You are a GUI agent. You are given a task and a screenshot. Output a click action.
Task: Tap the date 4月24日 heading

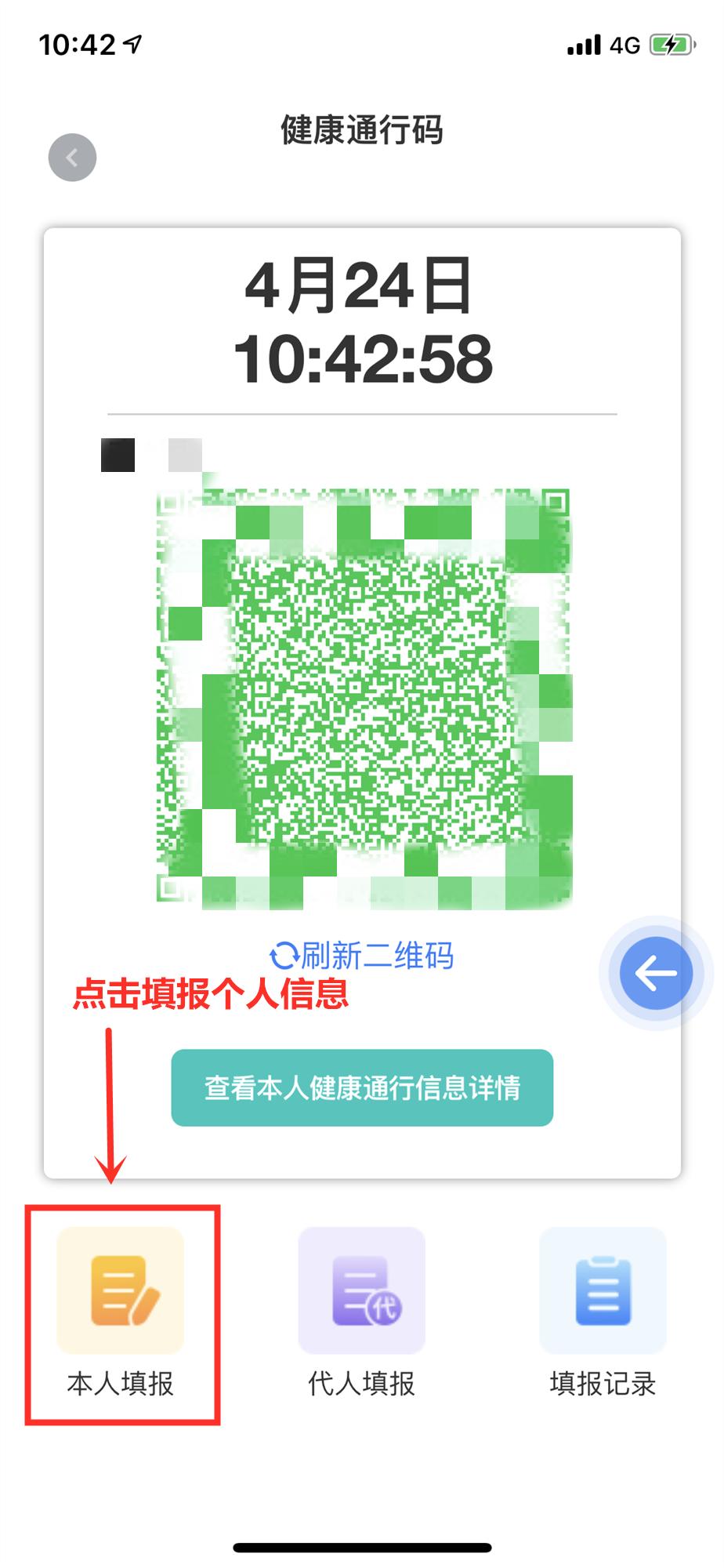(x=360, y=289)
